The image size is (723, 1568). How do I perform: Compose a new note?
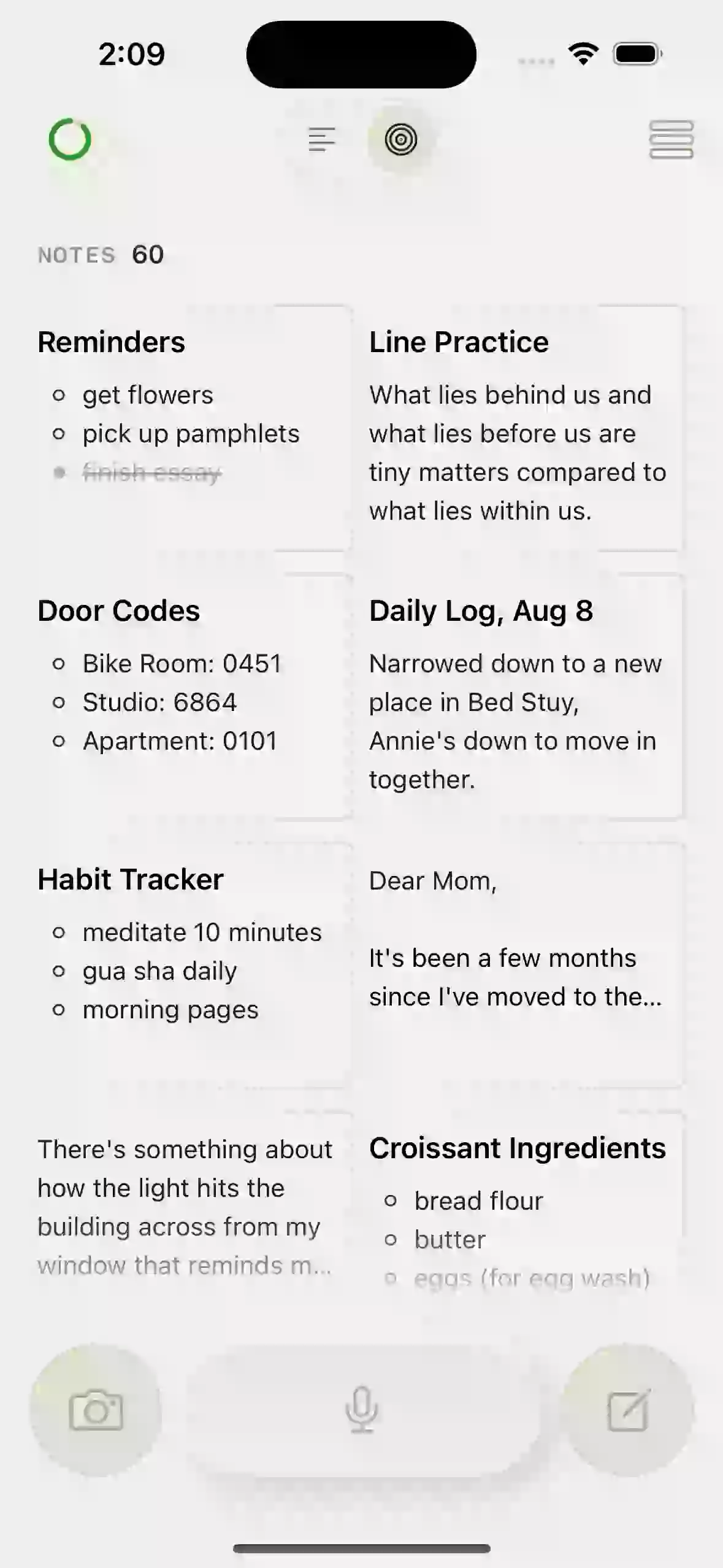coord(628,1410)
